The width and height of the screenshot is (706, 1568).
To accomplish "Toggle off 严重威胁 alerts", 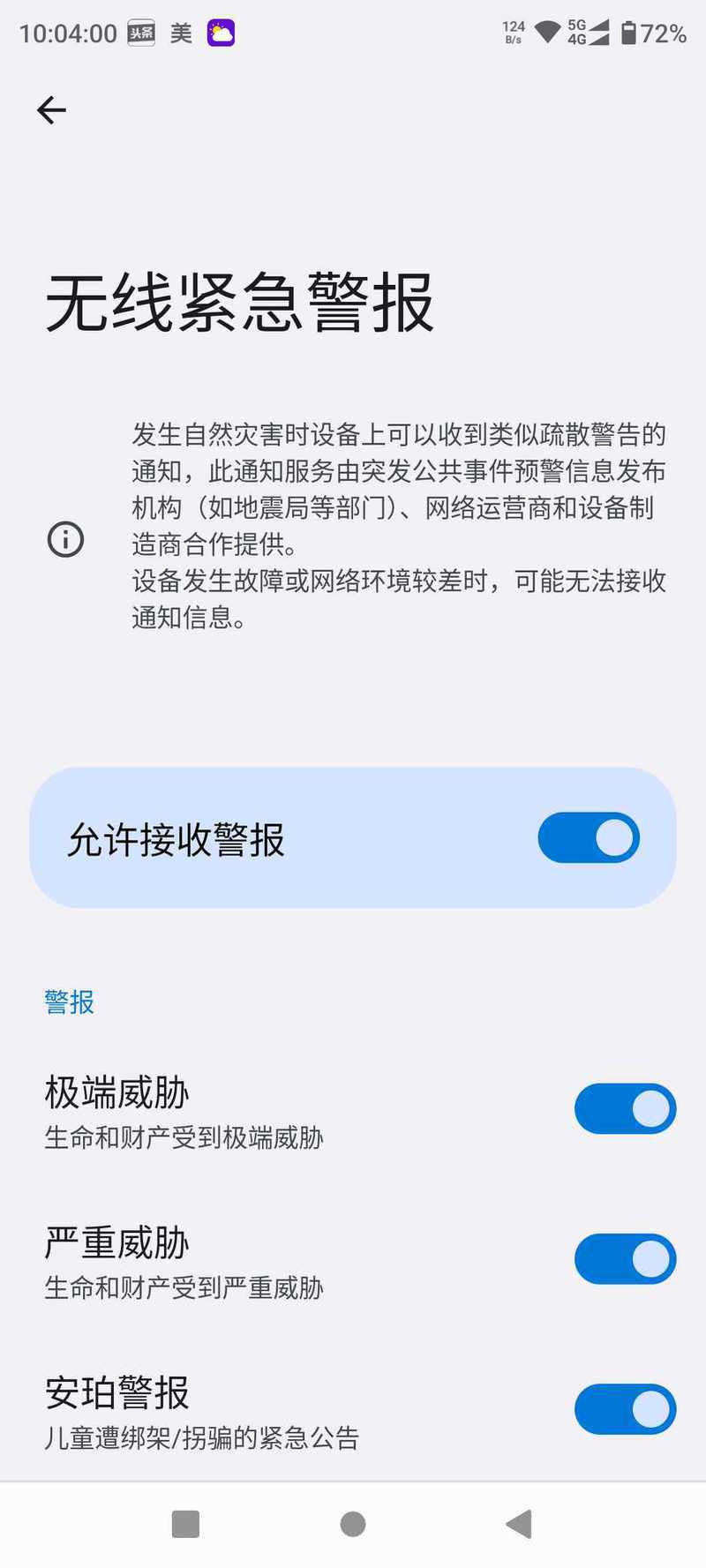I will tap(625, 1258).
